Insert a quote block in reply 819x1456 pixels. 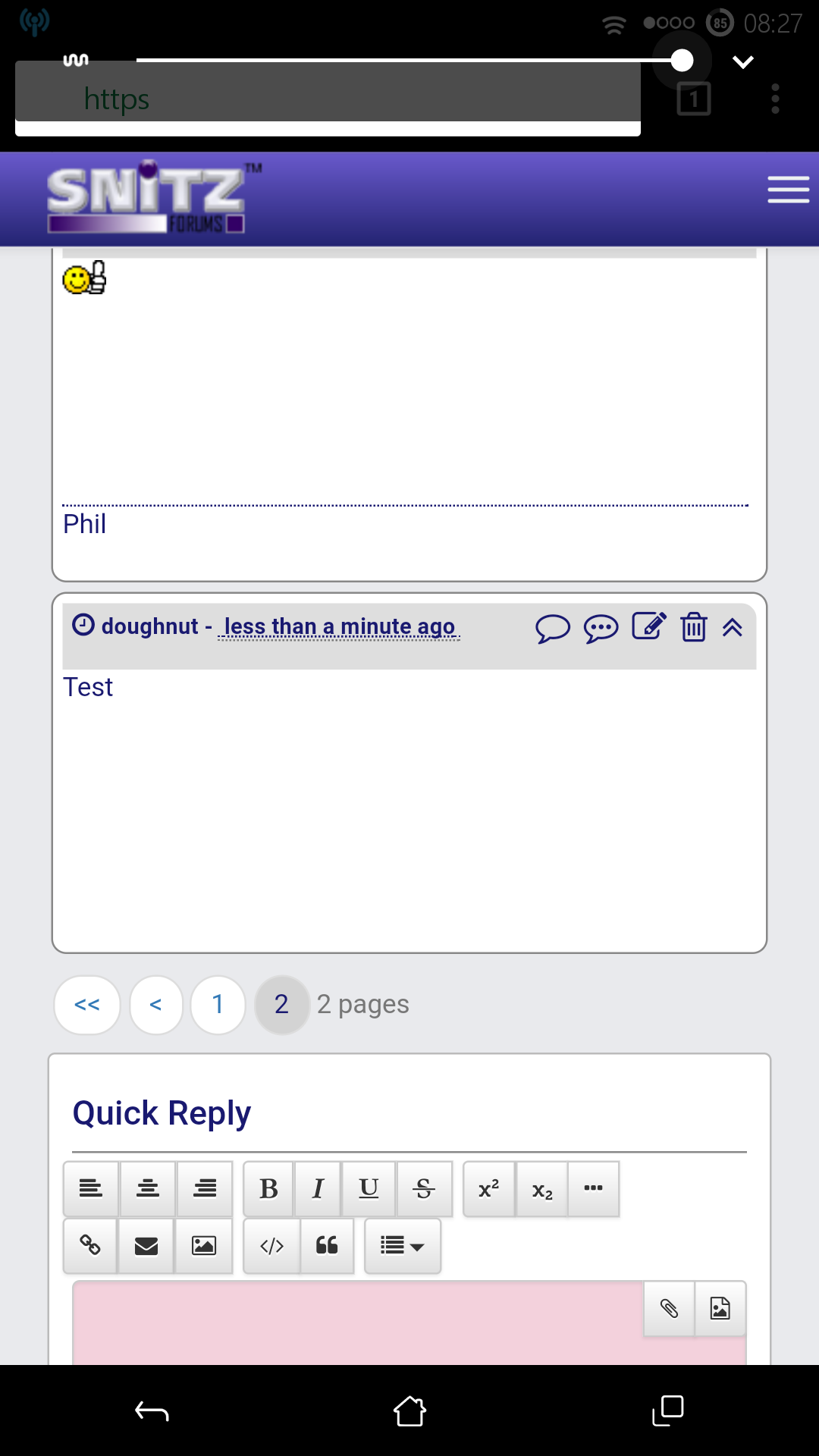click(327, 1245)
